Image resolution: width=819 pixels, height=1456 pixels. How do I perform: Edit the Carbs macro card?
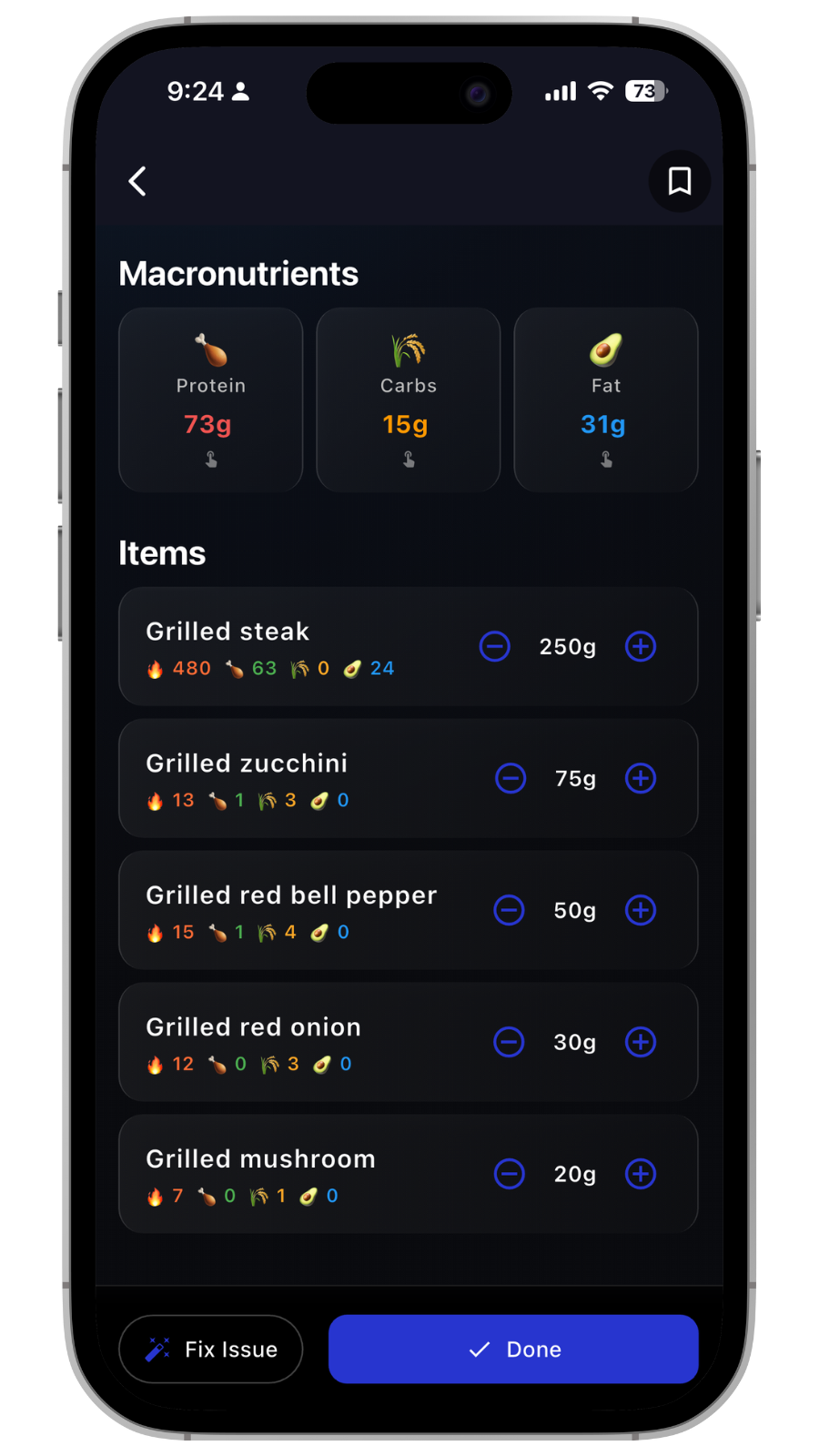[x=409, y=400]
